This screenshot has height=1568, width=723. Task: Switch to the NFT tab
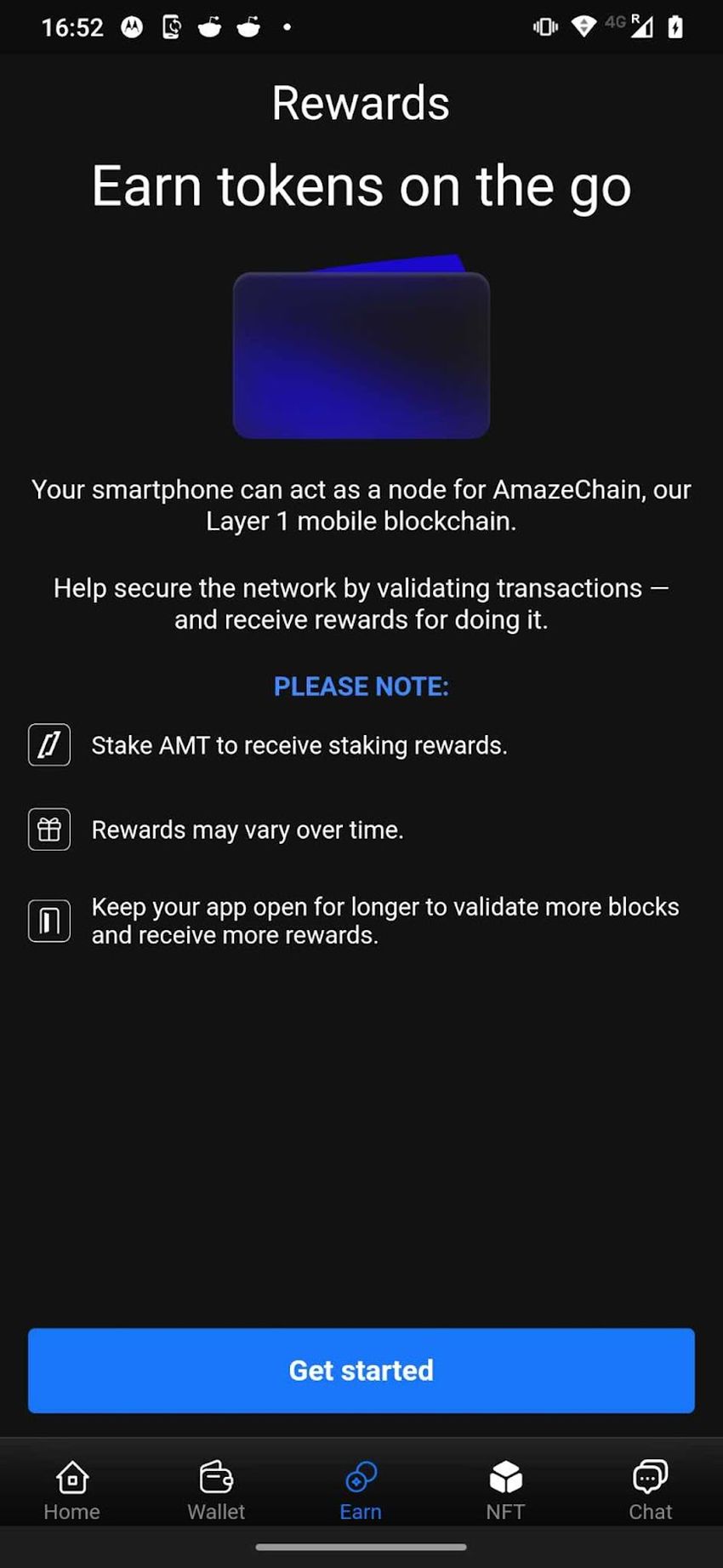(505, 1490)
